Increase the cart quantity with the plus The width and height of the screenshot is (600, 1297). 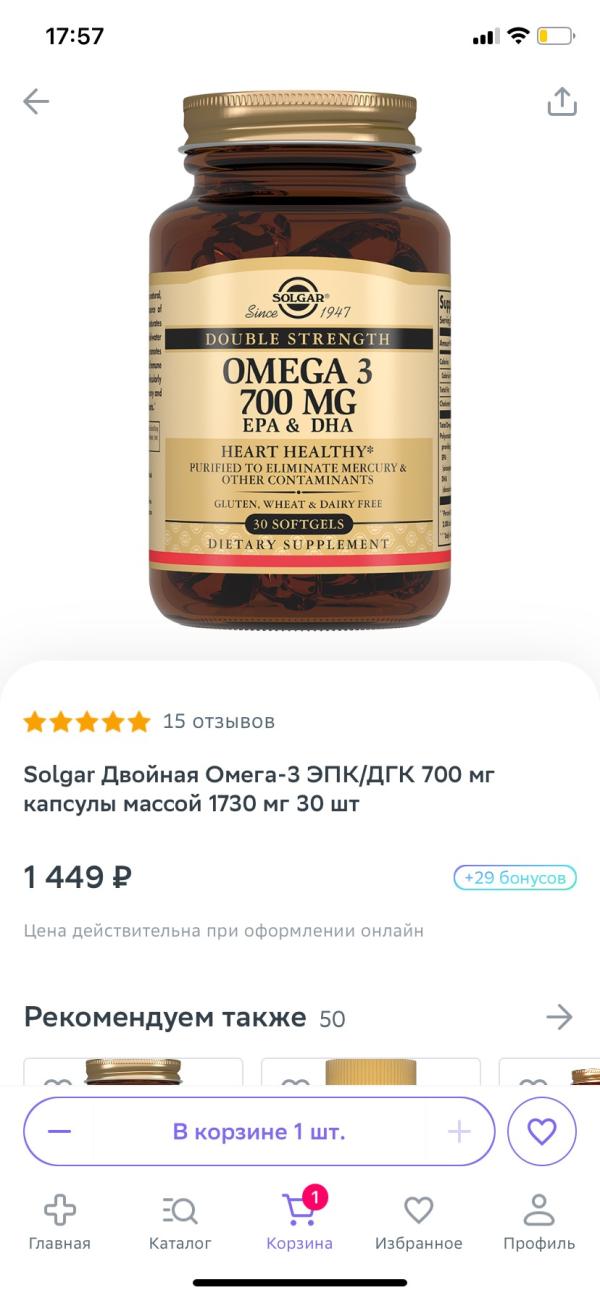[459, 1131]
